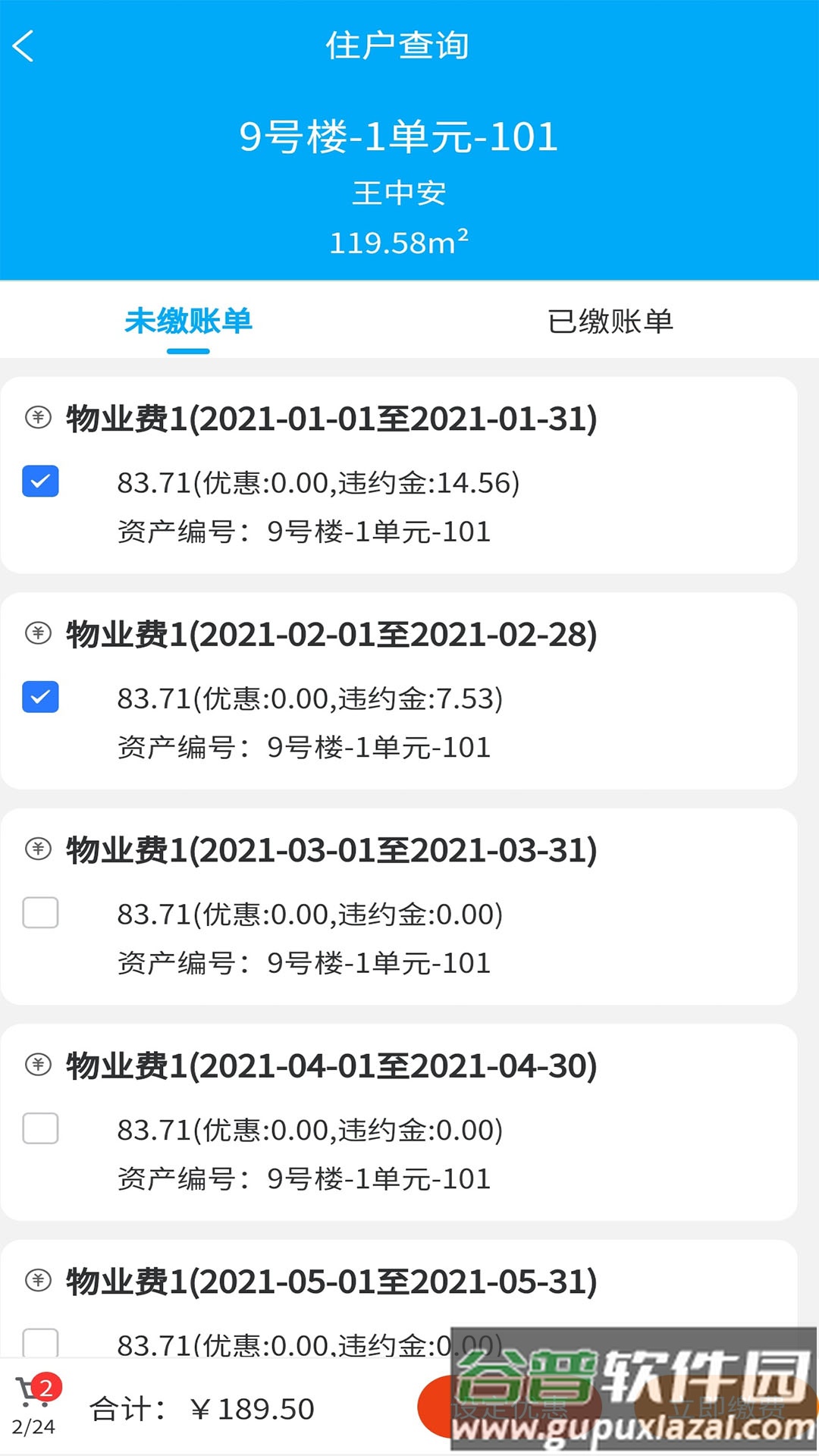The image size is (819, 1456).
Task: Click the yuan icon beside March property fee
Action: 36,848
